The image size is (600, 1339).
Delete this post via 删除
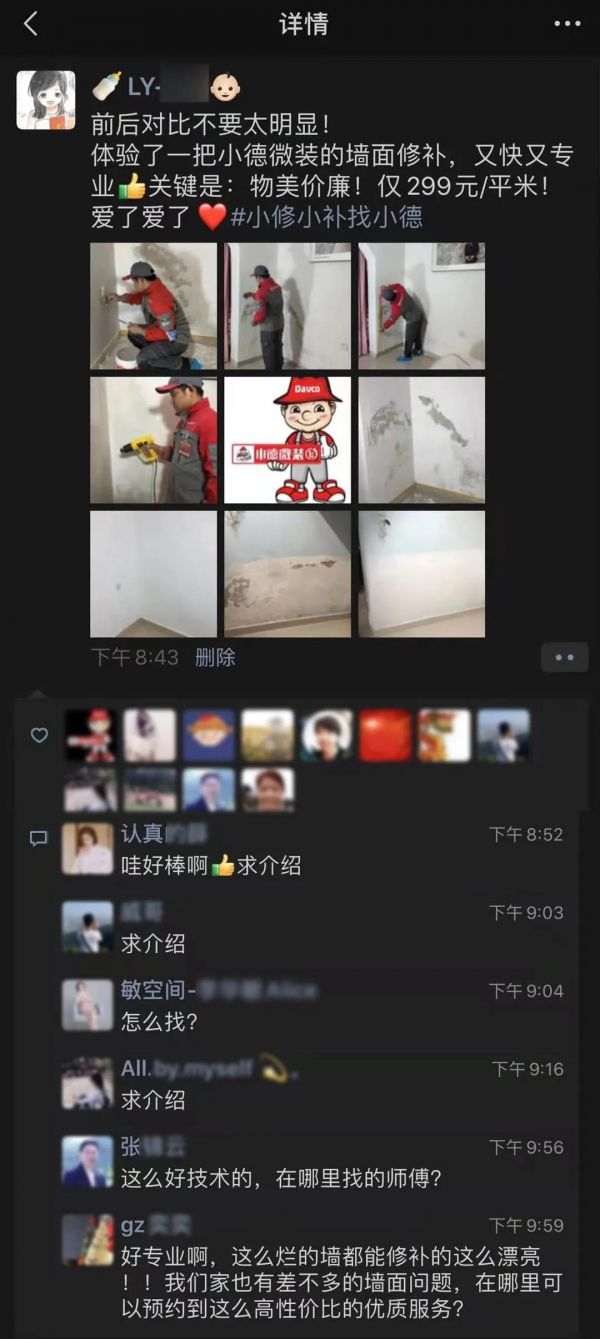click(x=215, y=657)
